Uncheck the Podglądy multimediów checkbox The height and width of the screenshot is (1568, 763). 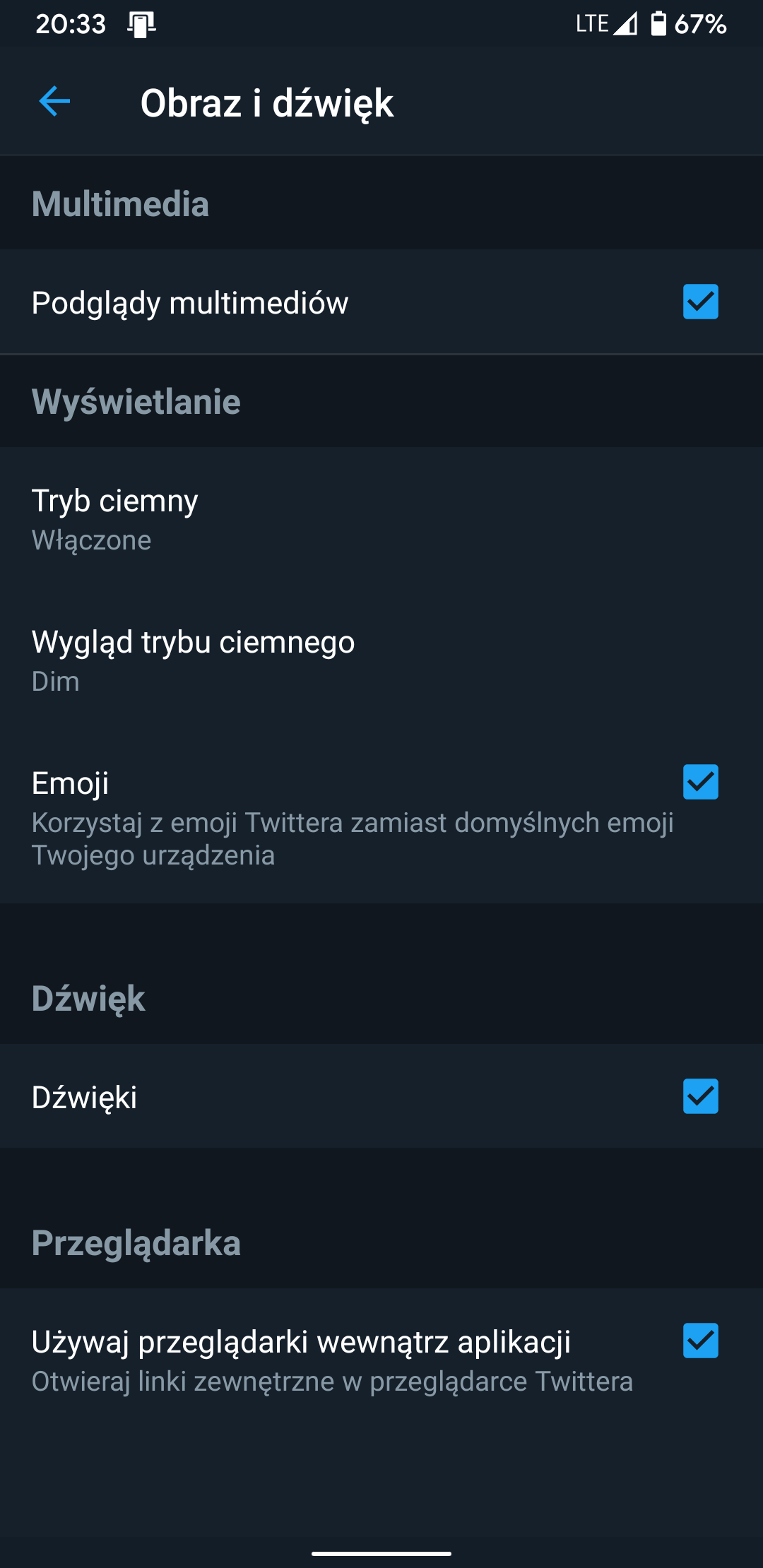tap(700, 302)
